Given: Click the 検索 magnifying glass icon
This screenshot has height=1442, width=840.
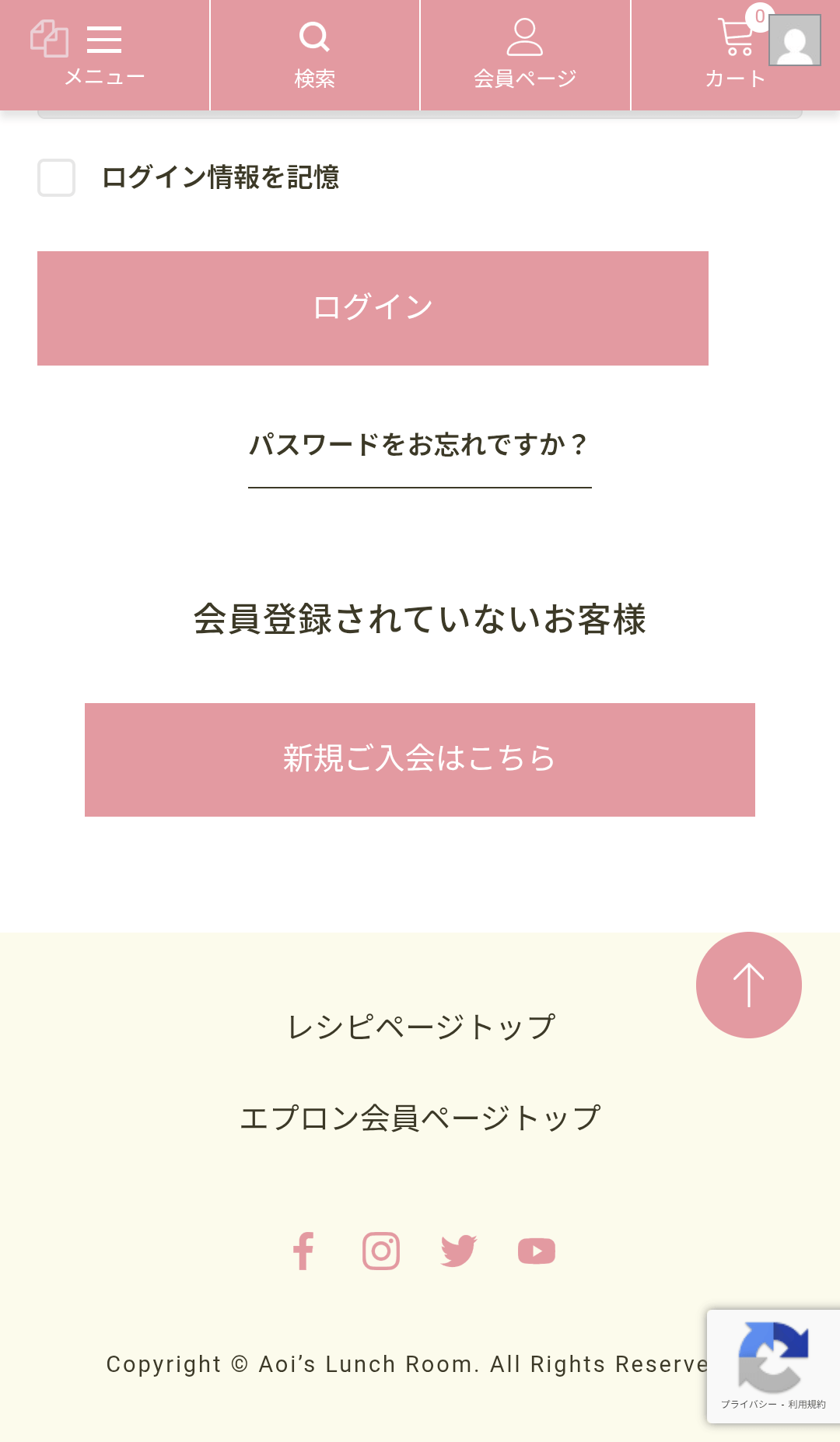Looking at the screenshot, I should [314, 36].
